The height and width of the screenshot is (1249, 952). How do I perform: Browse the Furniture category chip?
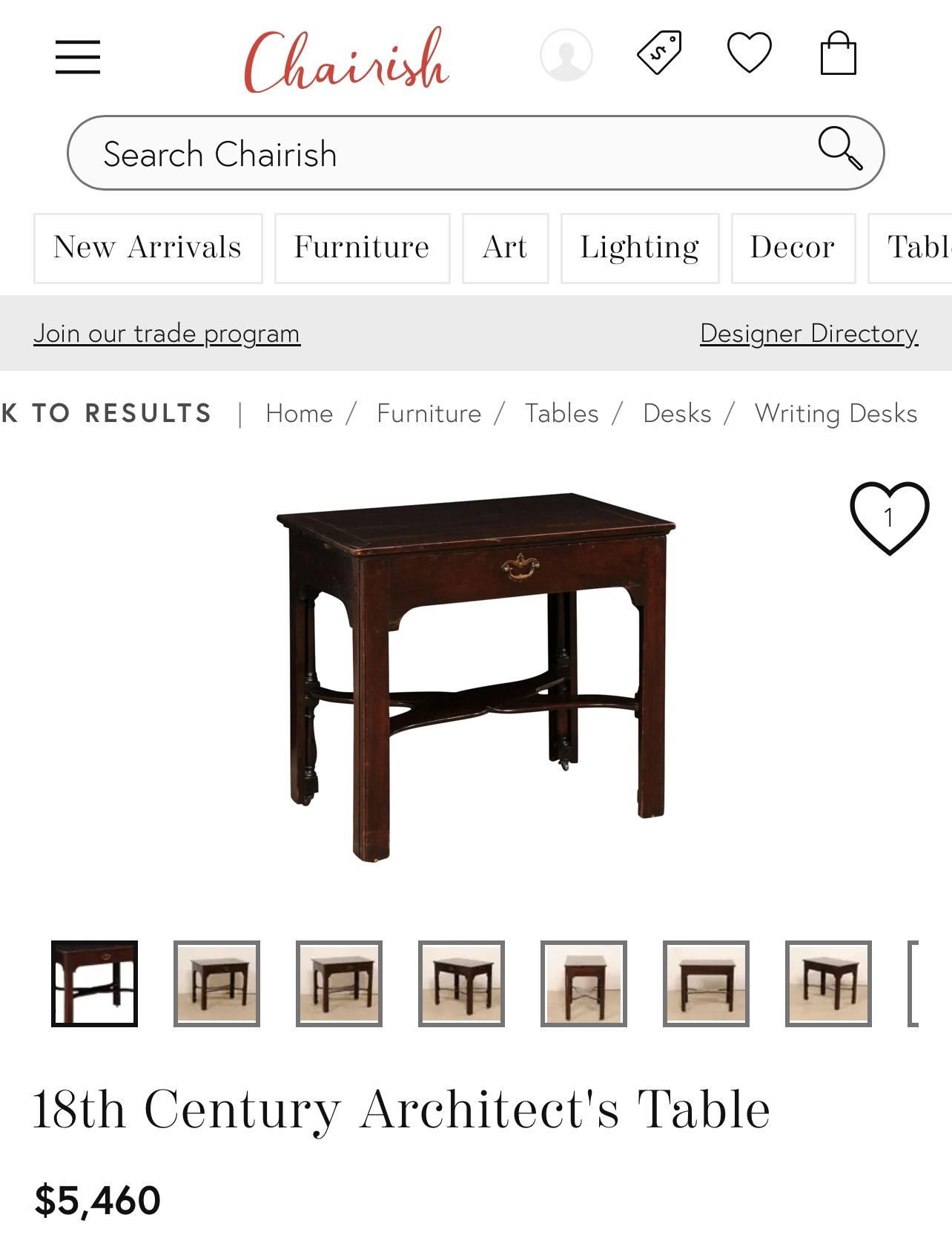coord(363,248)
